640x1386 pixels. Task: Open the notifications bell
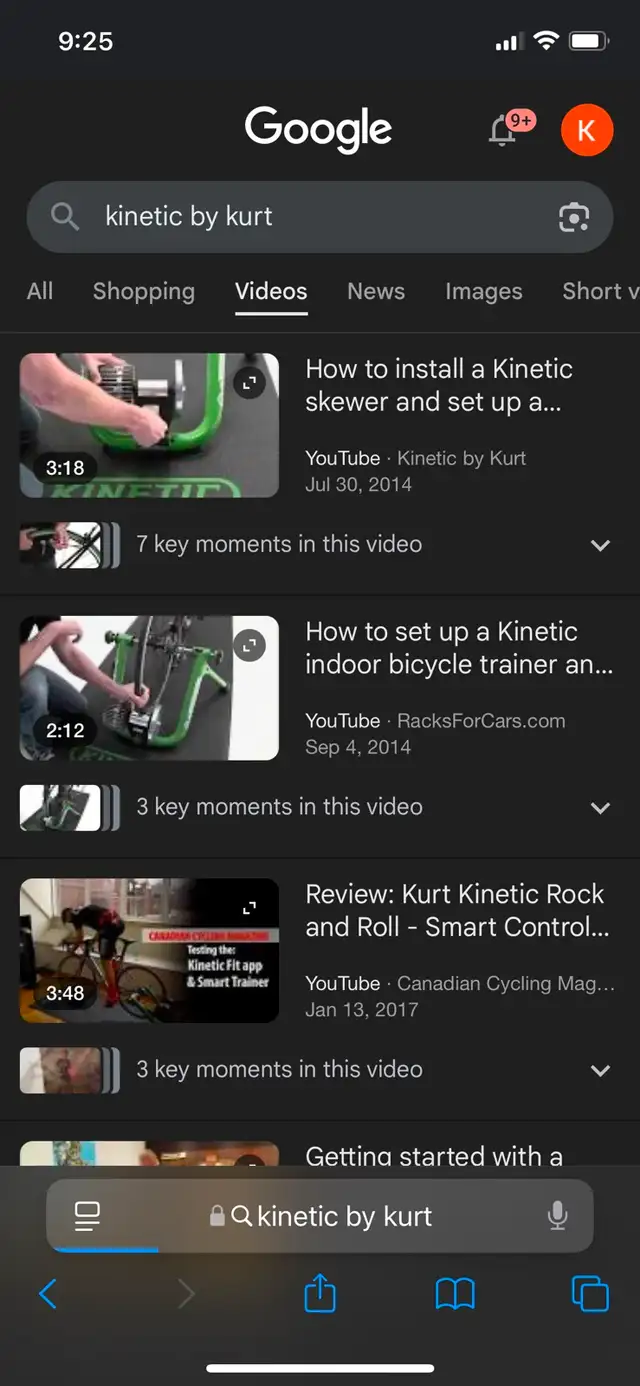point(503,130)
